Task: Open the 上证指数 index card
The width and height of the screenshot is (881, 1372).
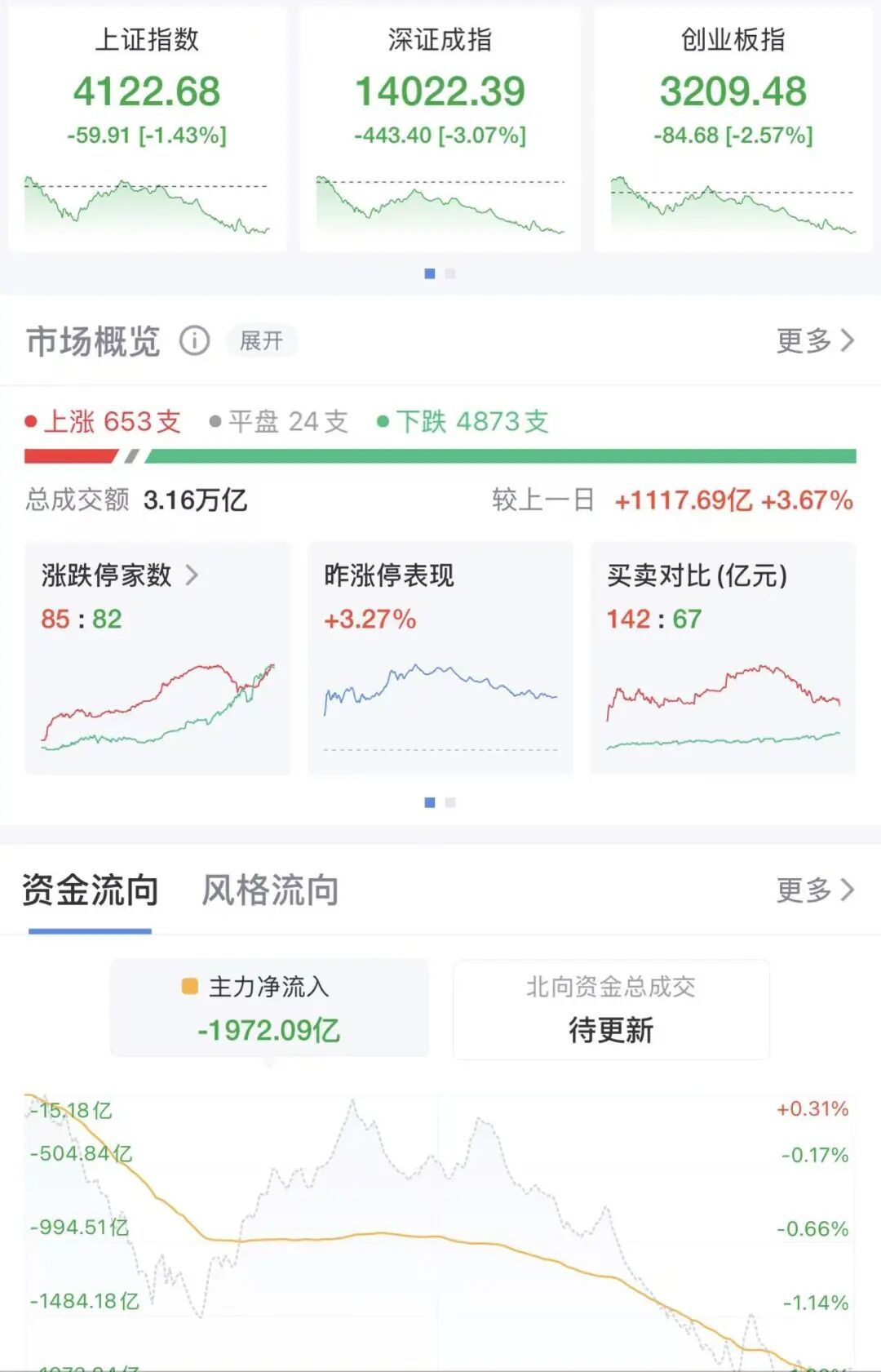Action: (x=147, y=129)
